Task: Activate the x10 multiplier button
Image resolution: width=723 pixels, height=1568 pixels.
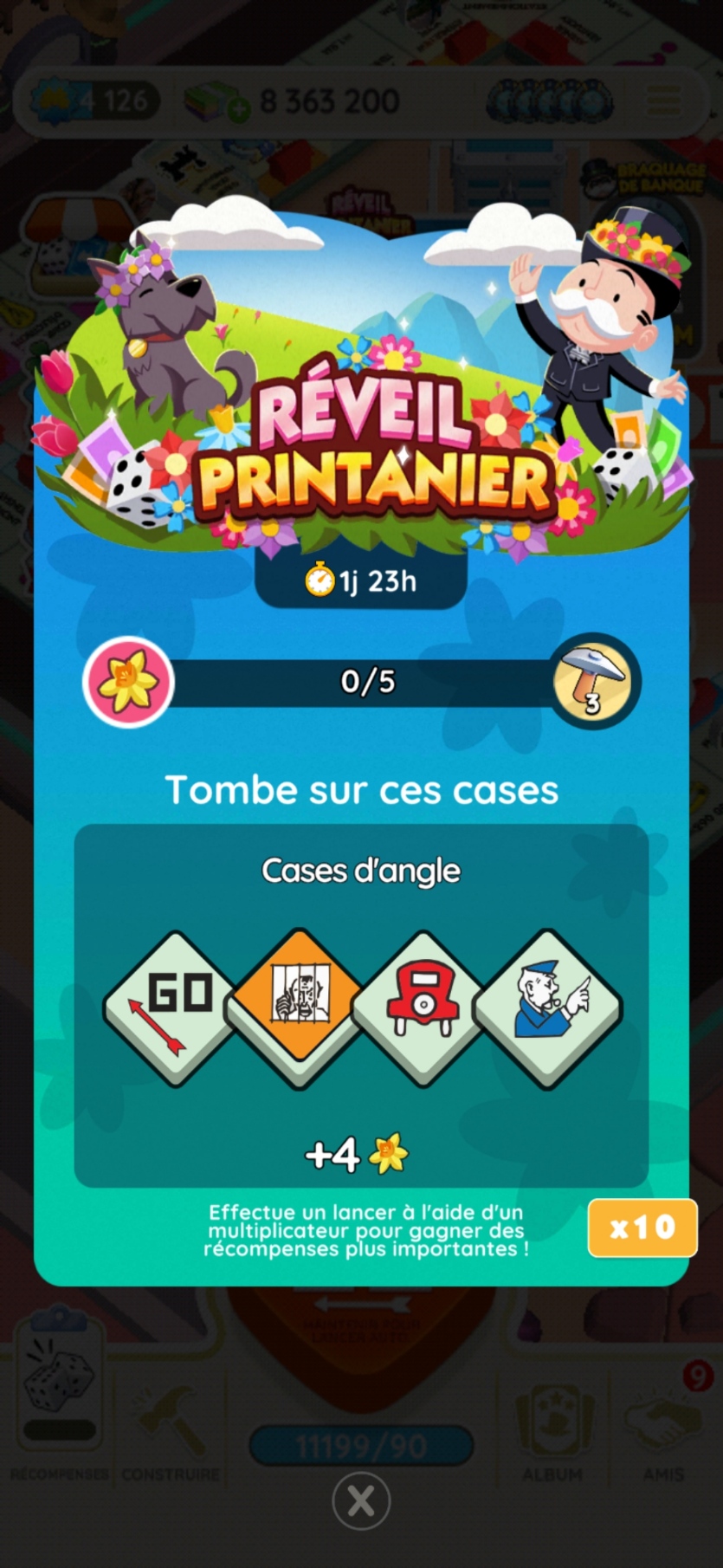Action: tap(642, 1228)
